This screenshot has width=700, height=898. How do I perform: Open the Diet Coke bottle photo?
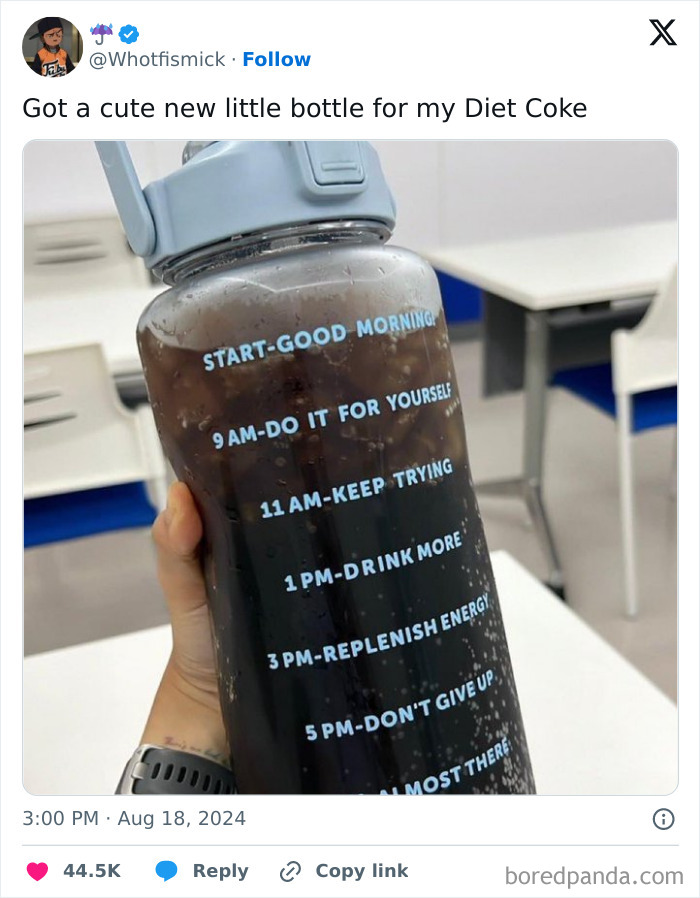[350, 467]
